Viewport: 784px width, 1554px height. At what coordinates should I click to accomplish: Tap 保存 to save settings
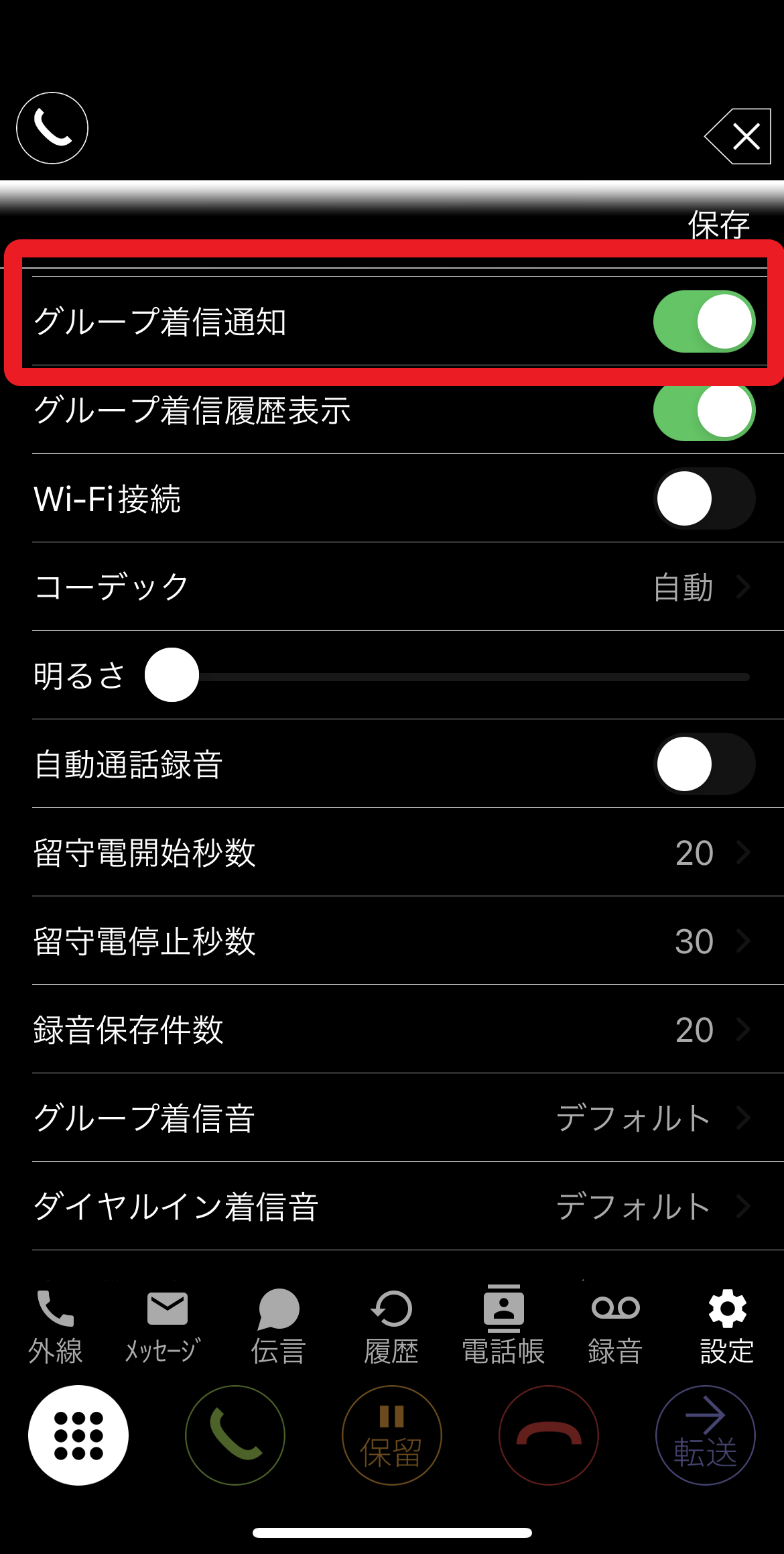[x=718, y=225]
